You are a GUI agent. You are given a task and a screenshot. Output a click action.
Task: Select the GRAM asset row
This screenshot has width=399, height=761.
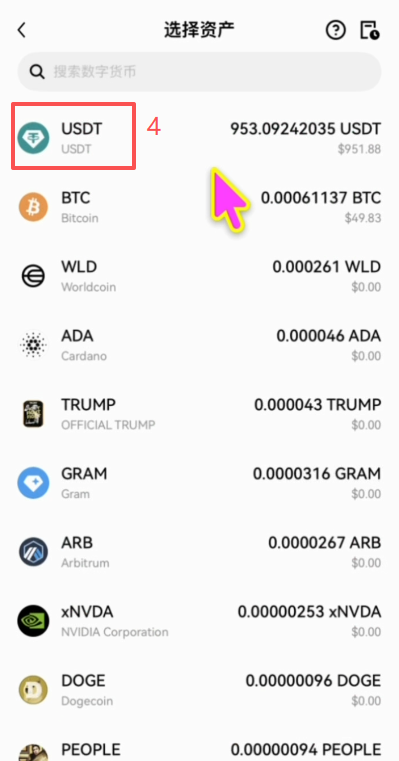tap(200, 482)
